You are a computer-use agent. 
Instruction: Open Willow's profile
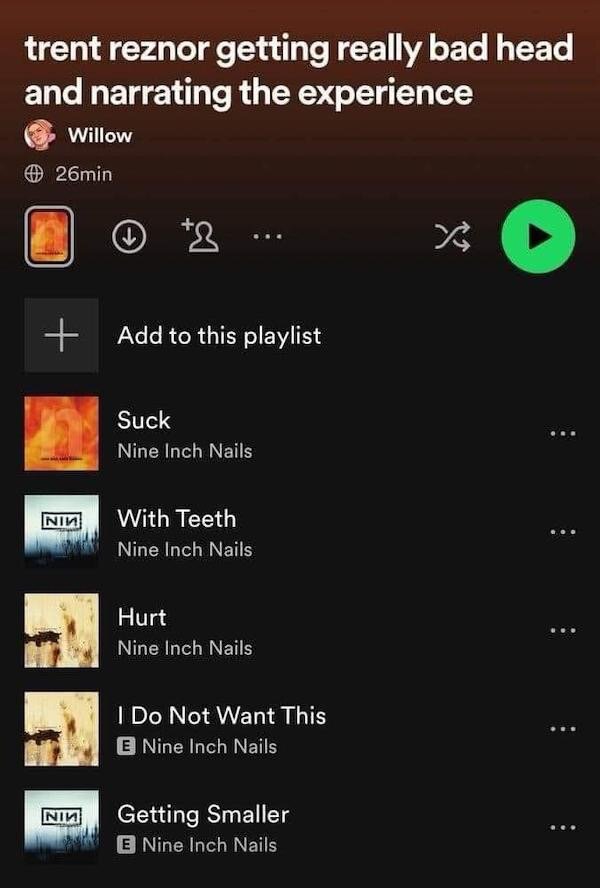pos(99,135)
